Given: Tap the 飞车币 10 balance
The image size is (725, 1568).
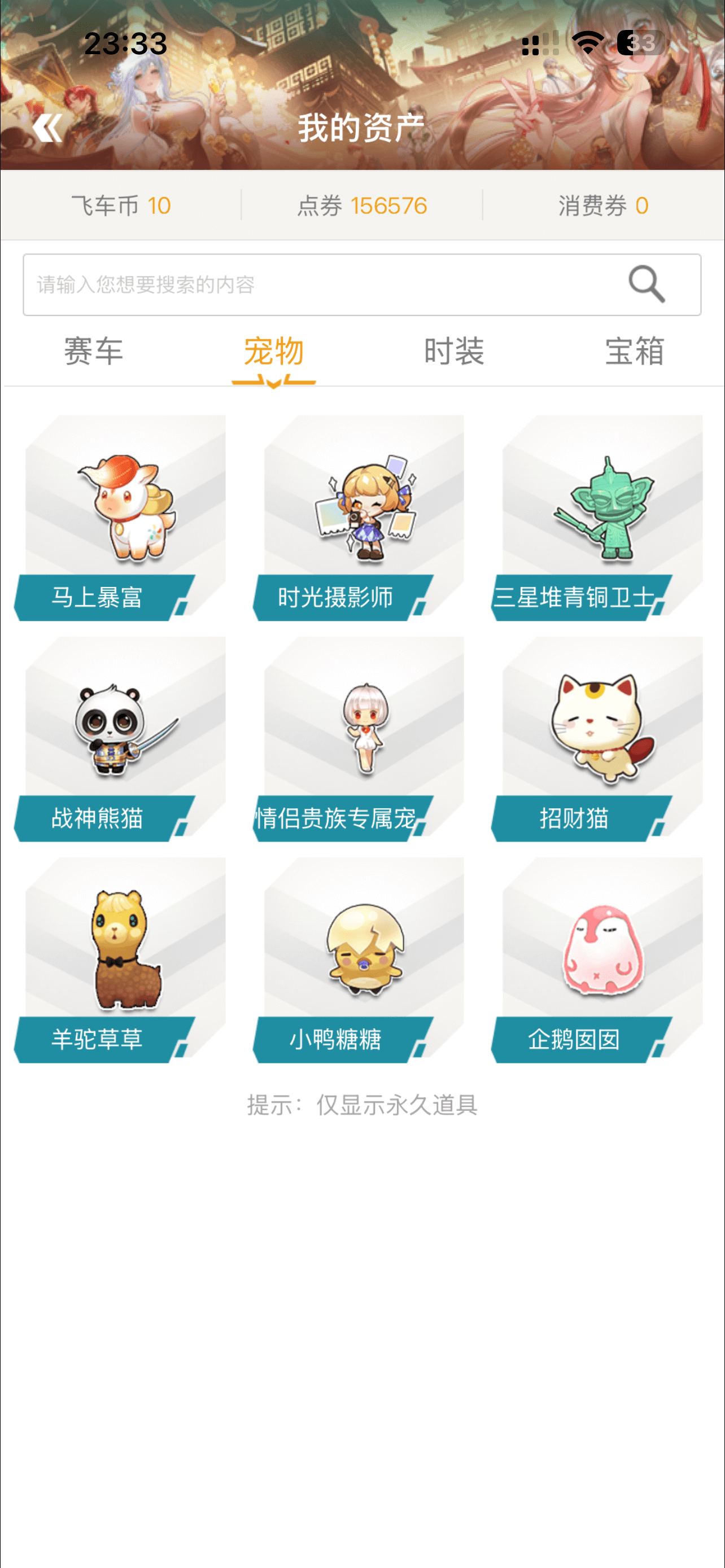Looking at the screenshot, I should (x=120, y=205).
